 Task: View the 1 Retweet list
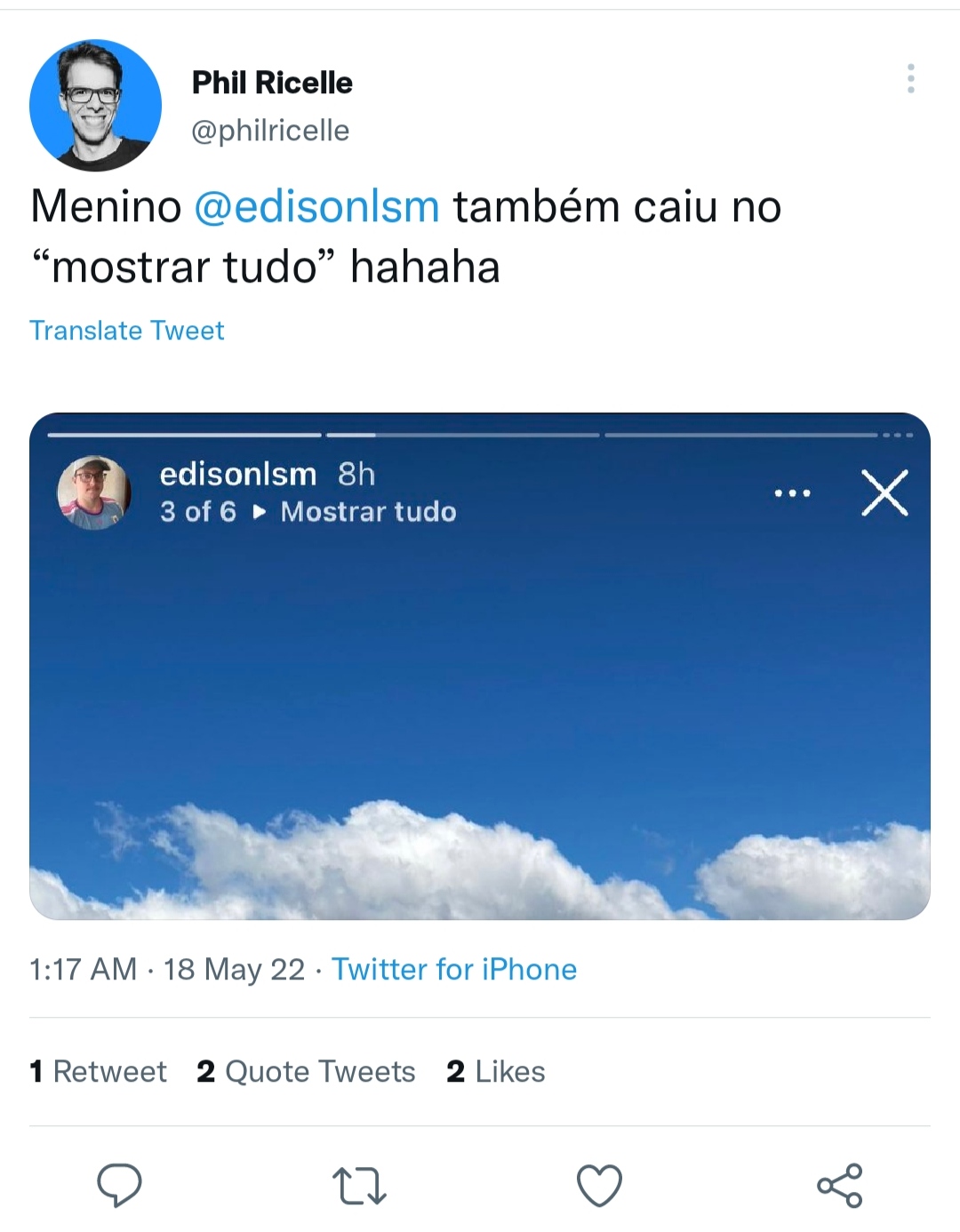(98, 1071)
